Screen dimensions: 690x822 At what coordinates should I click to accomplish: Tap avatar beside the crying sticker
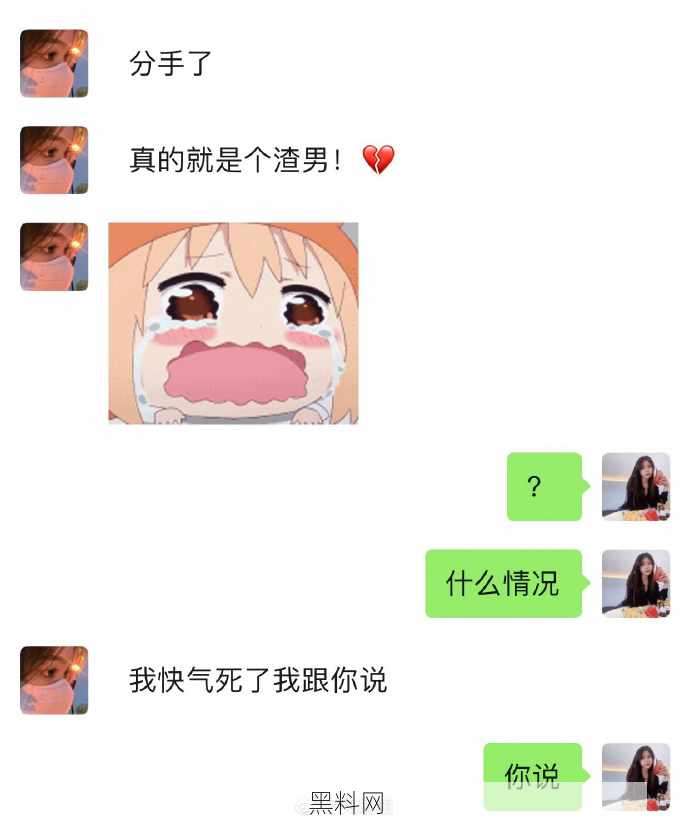pos(54,257)
